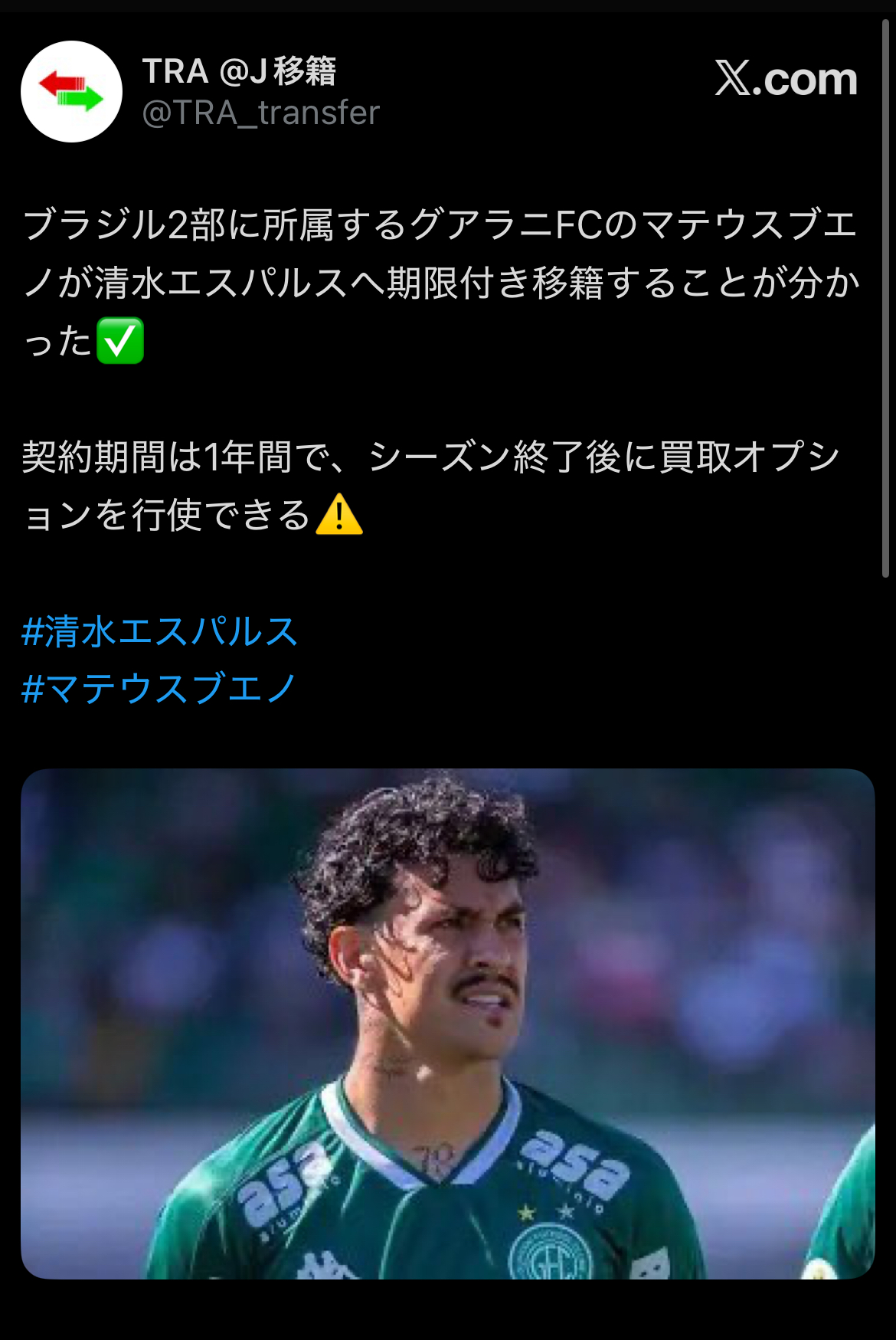Open the #清水エスパルス hashtag

159,632
